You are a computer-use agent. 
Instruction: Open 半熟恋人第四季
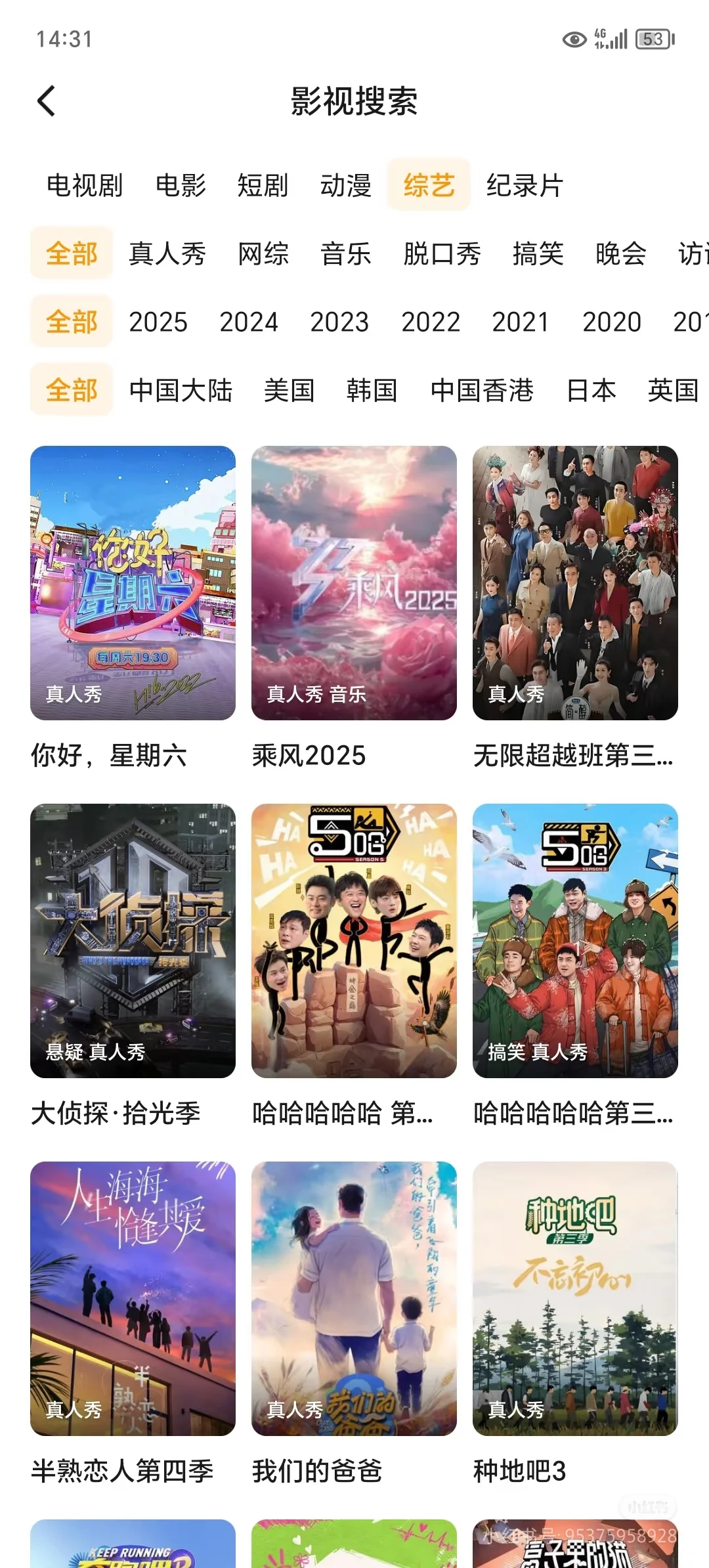pos(133,1298)
